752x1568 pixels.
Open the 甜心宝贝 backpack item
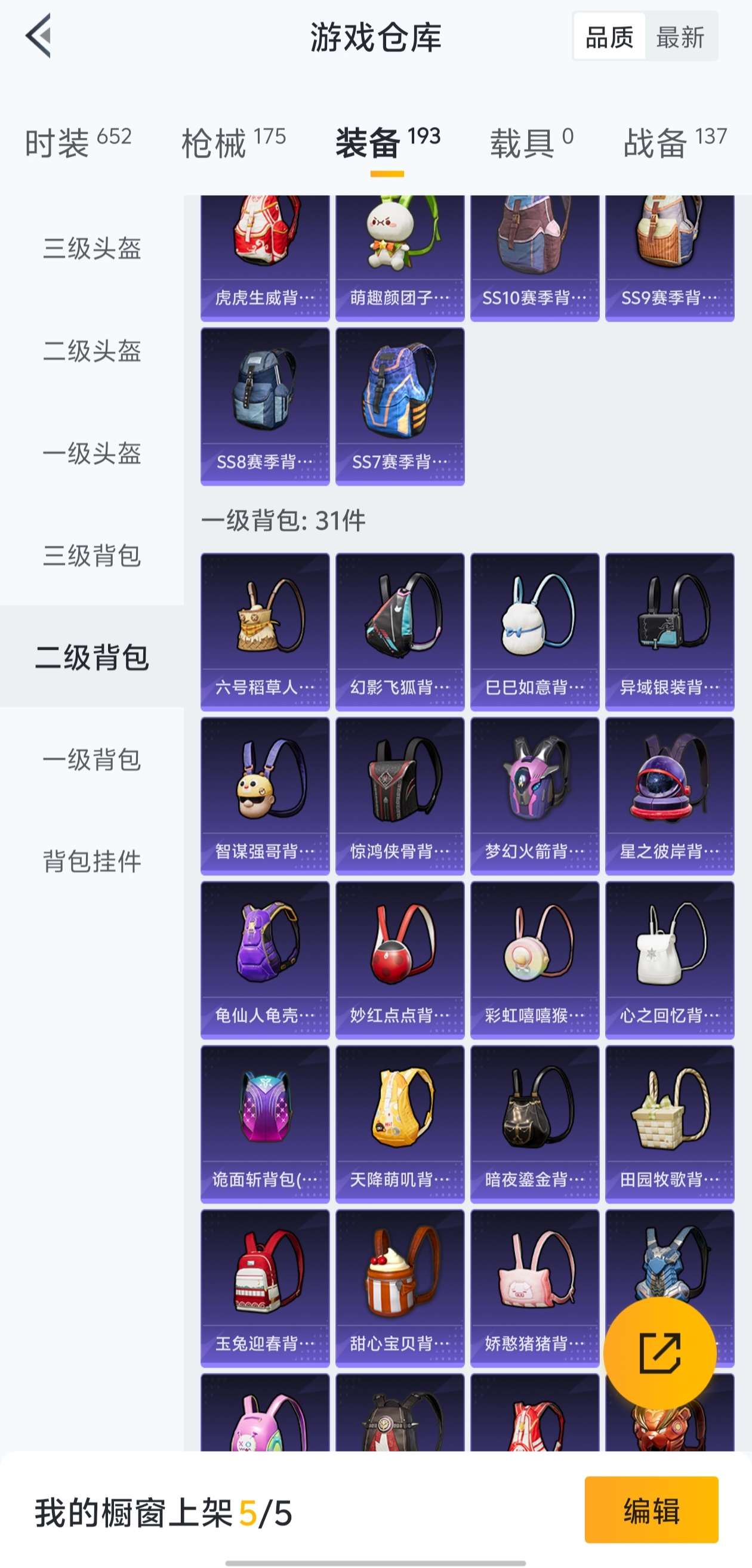pos(400,1288)
